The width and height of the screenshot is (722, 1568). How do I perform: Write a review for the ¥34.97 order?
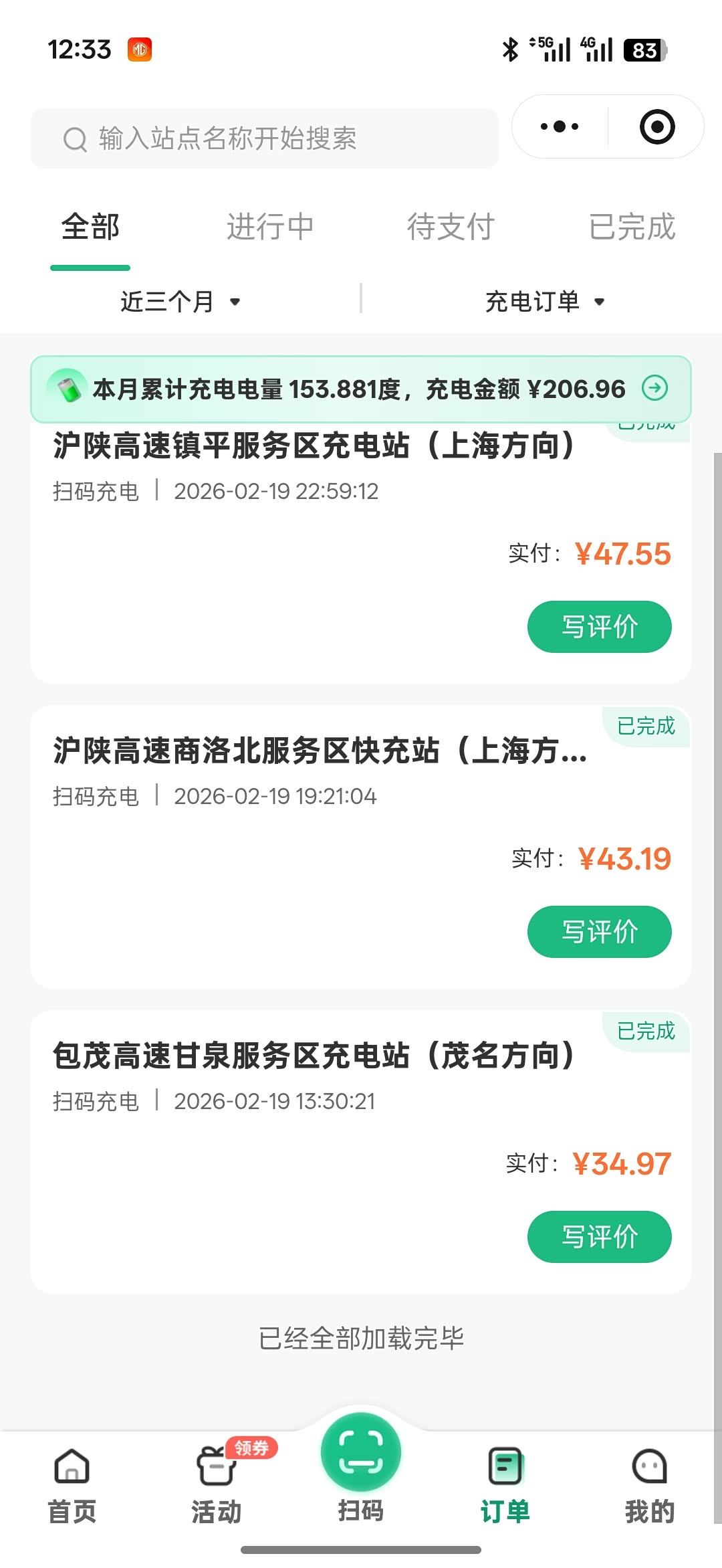tap(600, 1237)
